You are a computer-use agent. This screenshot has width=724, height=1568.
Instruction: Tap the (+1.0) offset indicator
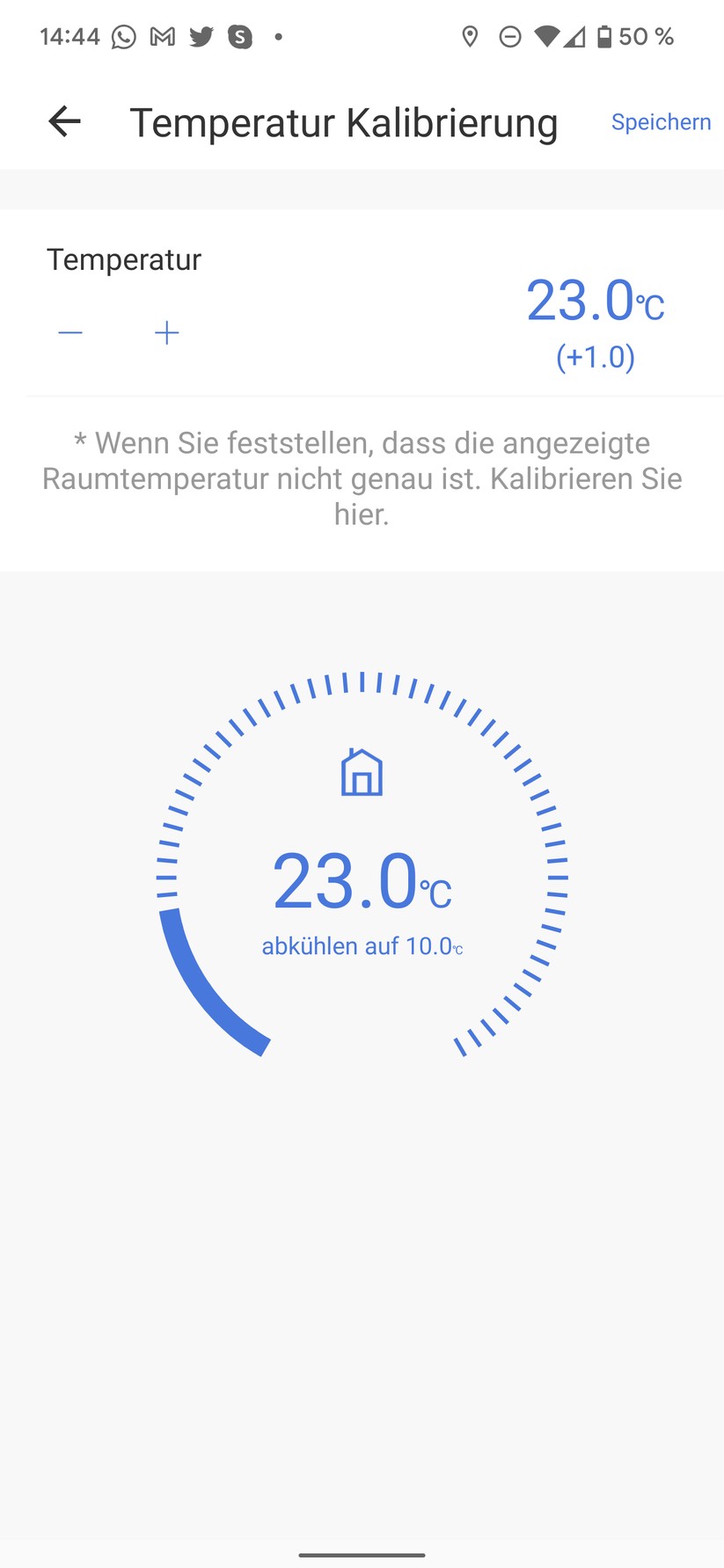595,357
